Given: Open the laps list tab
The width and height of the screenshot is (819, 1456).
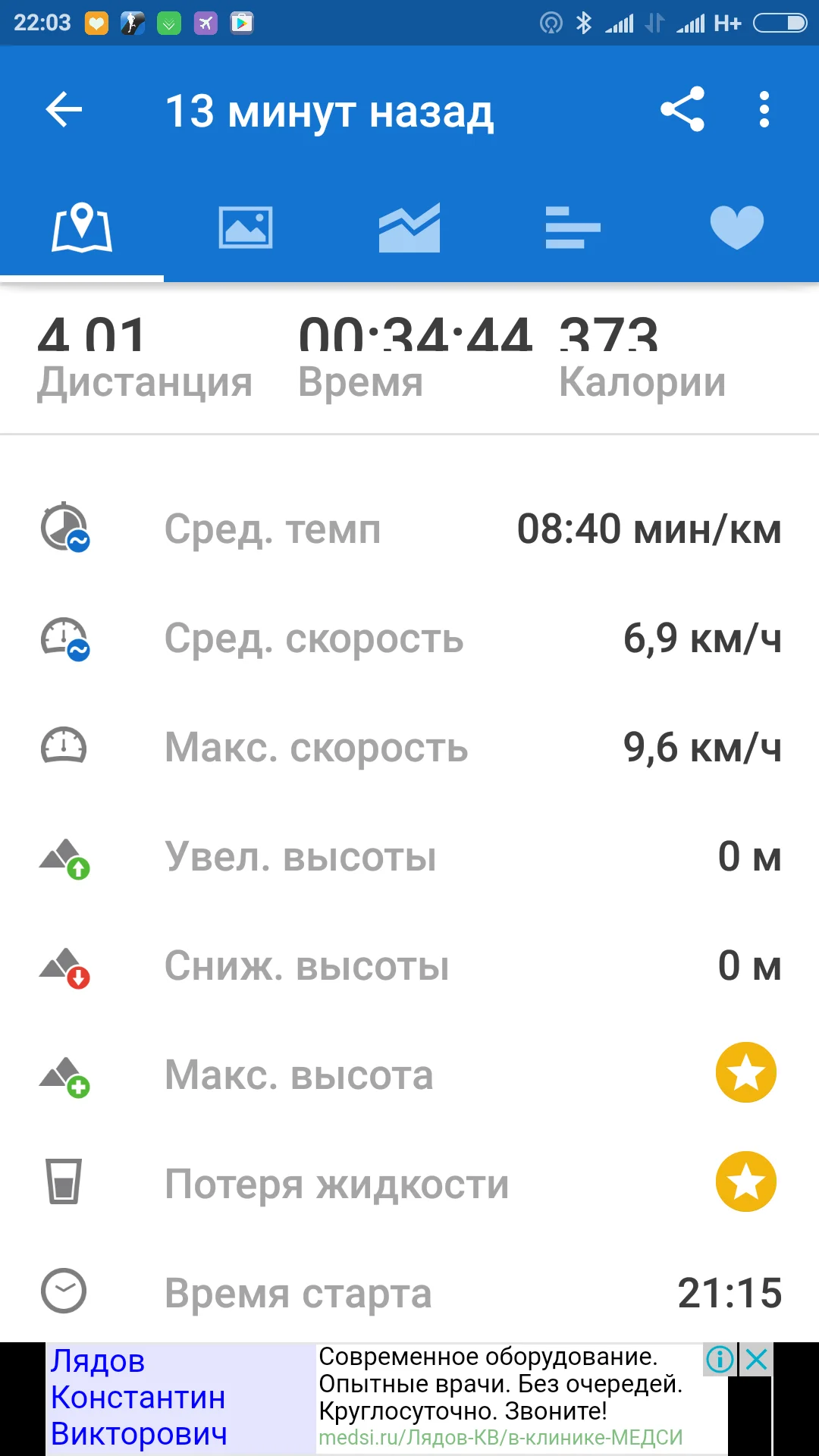Looking at the screenshot, I should [x=573, y=227].
